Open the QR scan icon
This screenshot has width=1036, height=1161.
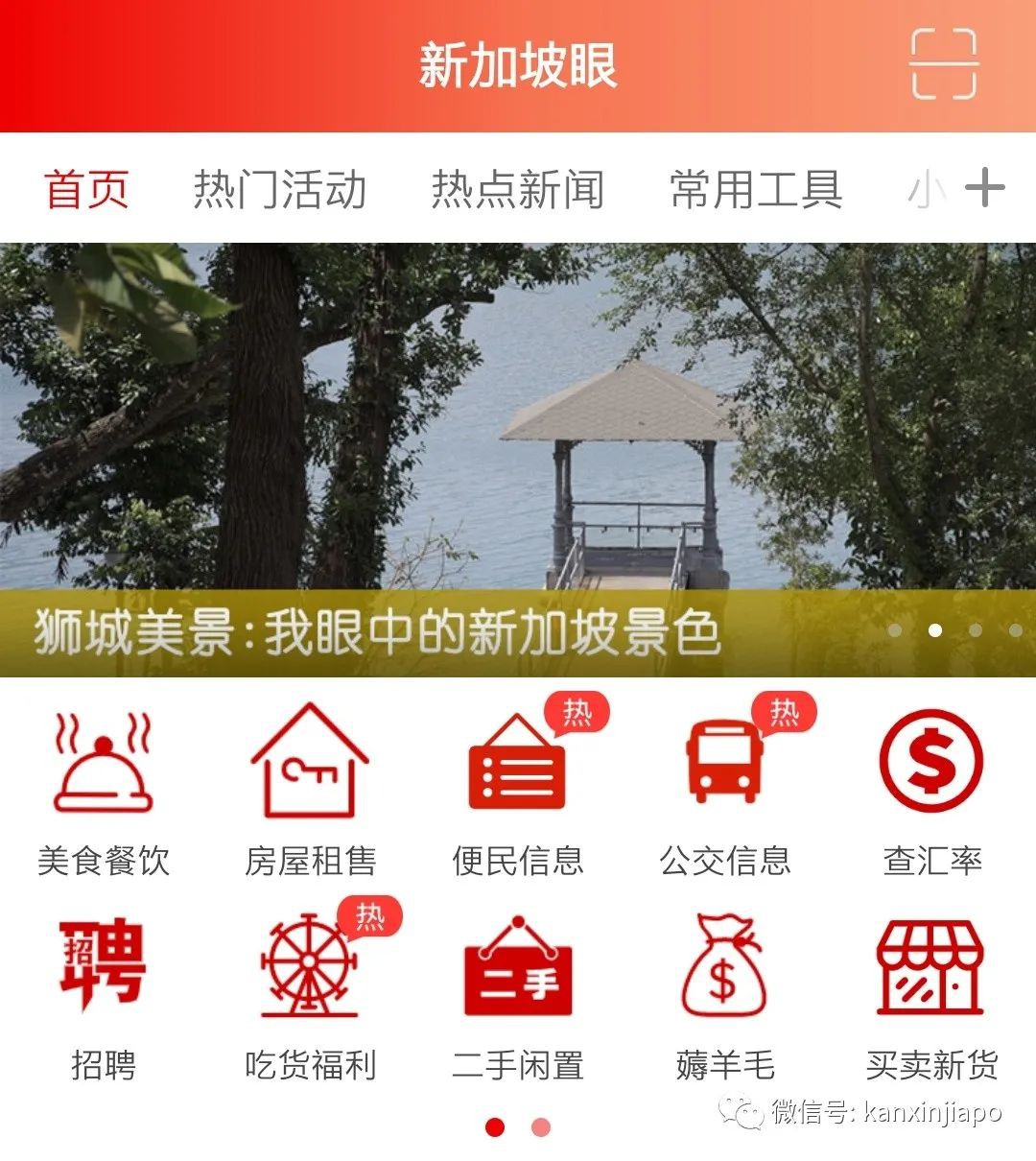coord(943,64)
